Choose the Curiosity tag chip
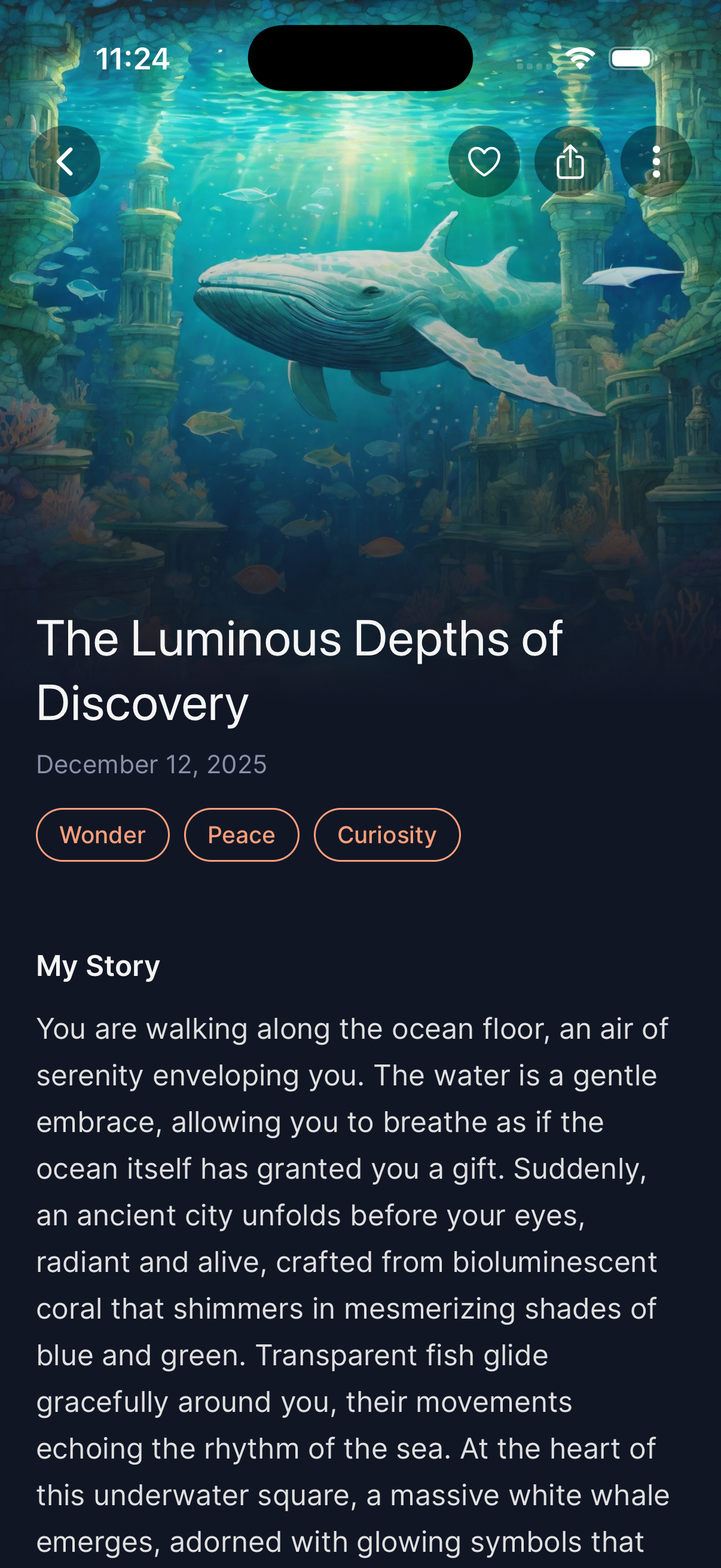Viewport: 721px width, 1568px height. [387, 834]
